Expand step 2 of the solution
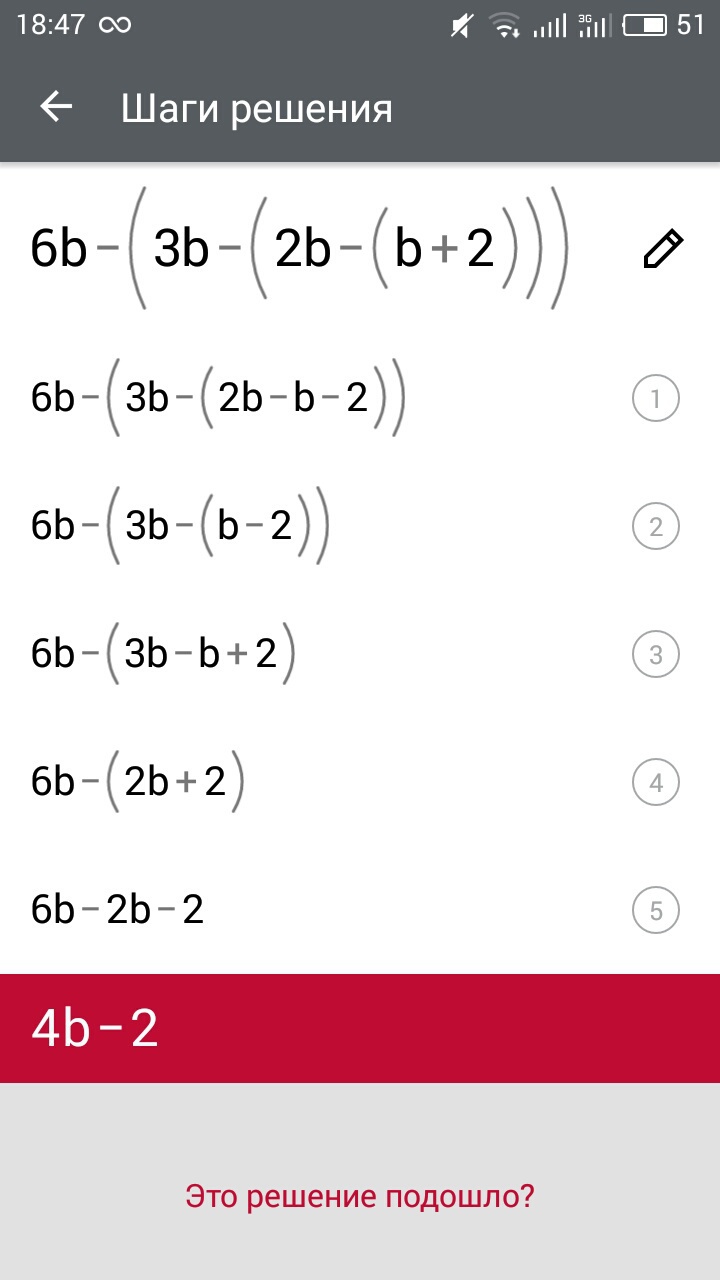This screenshot has width=720, height=1280. coord(656,527)
